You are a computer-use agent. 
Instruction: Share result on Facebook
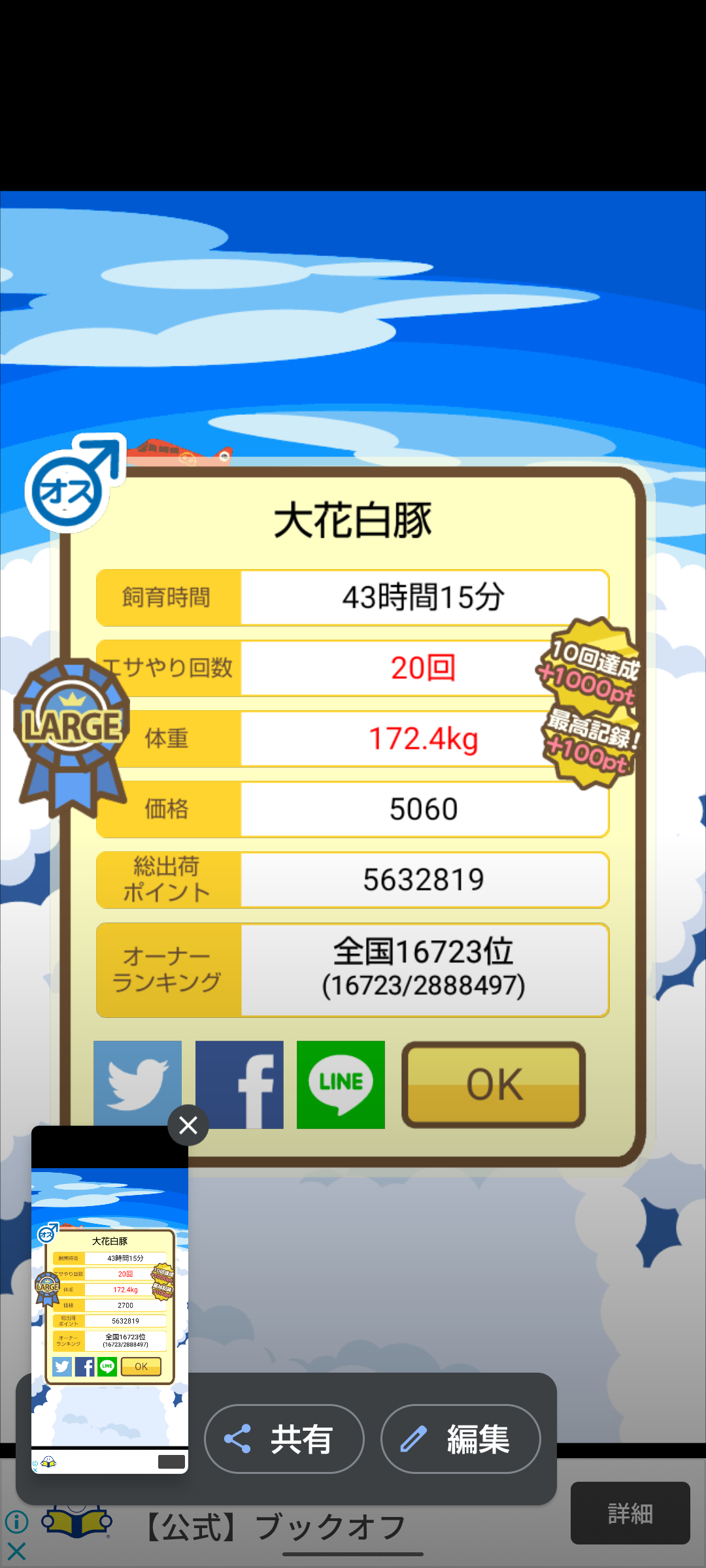(239, 1085)
